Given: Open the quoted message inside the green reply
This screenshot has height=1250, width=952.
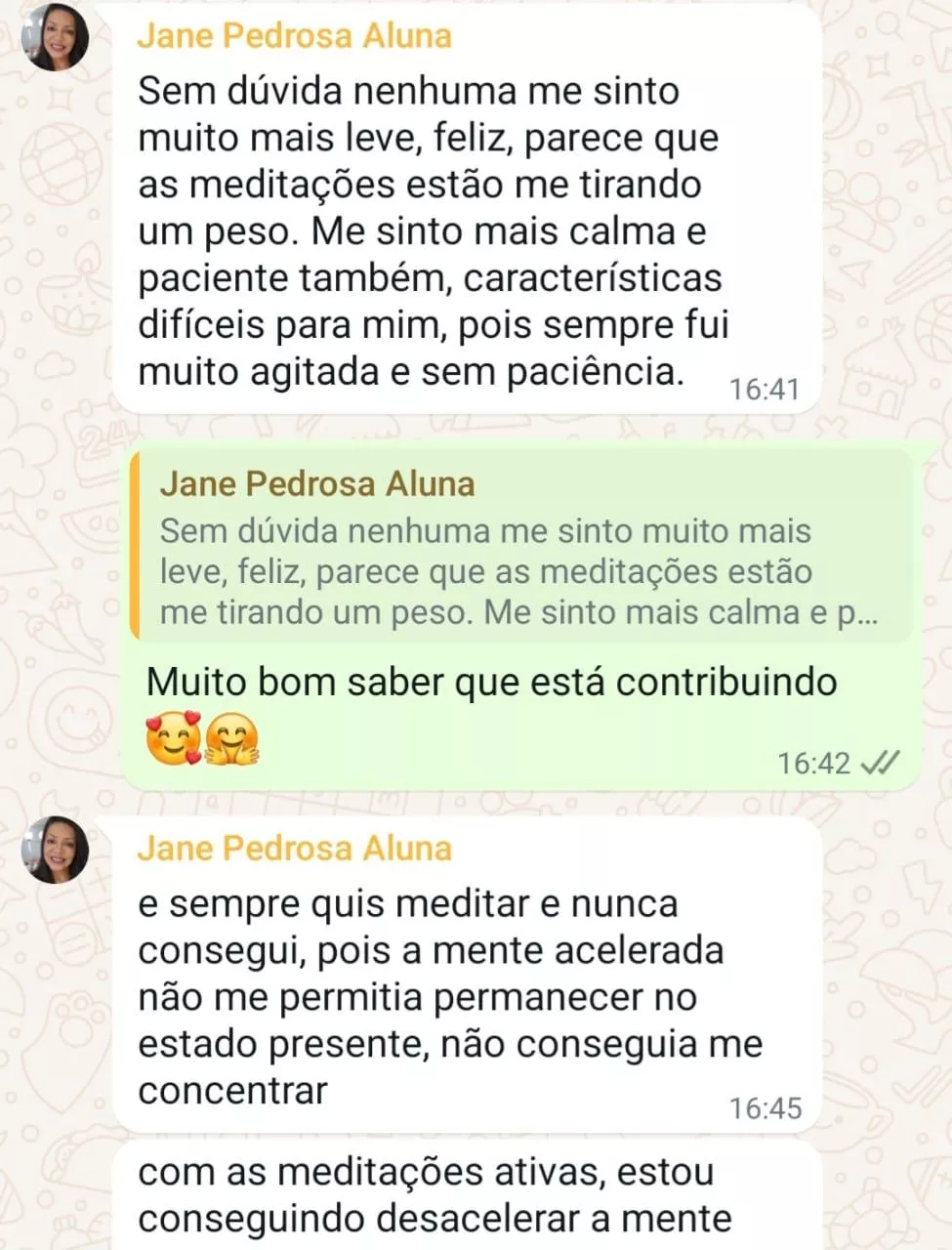Looking at the screenshot, I should 517,547.
